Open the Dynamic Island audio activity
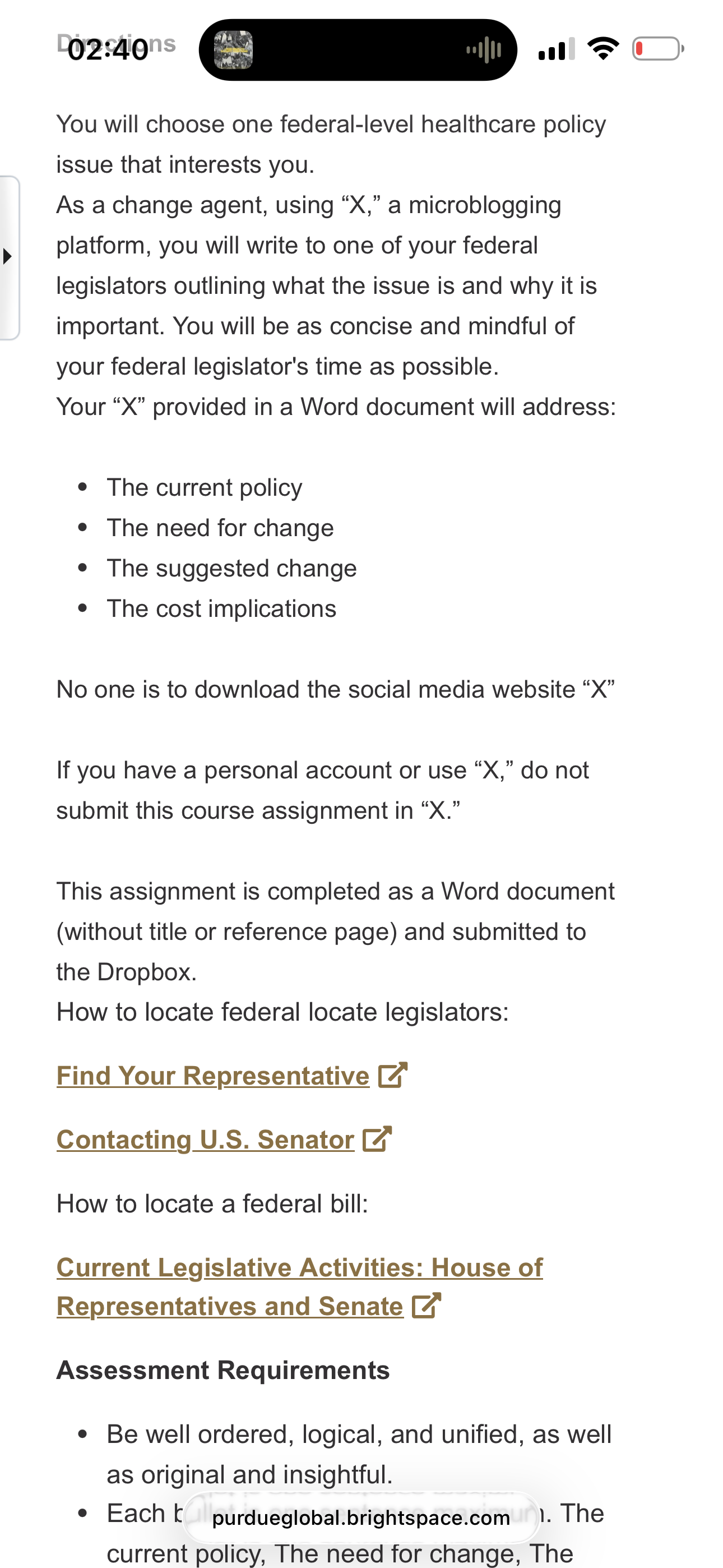 click(358, 50)
